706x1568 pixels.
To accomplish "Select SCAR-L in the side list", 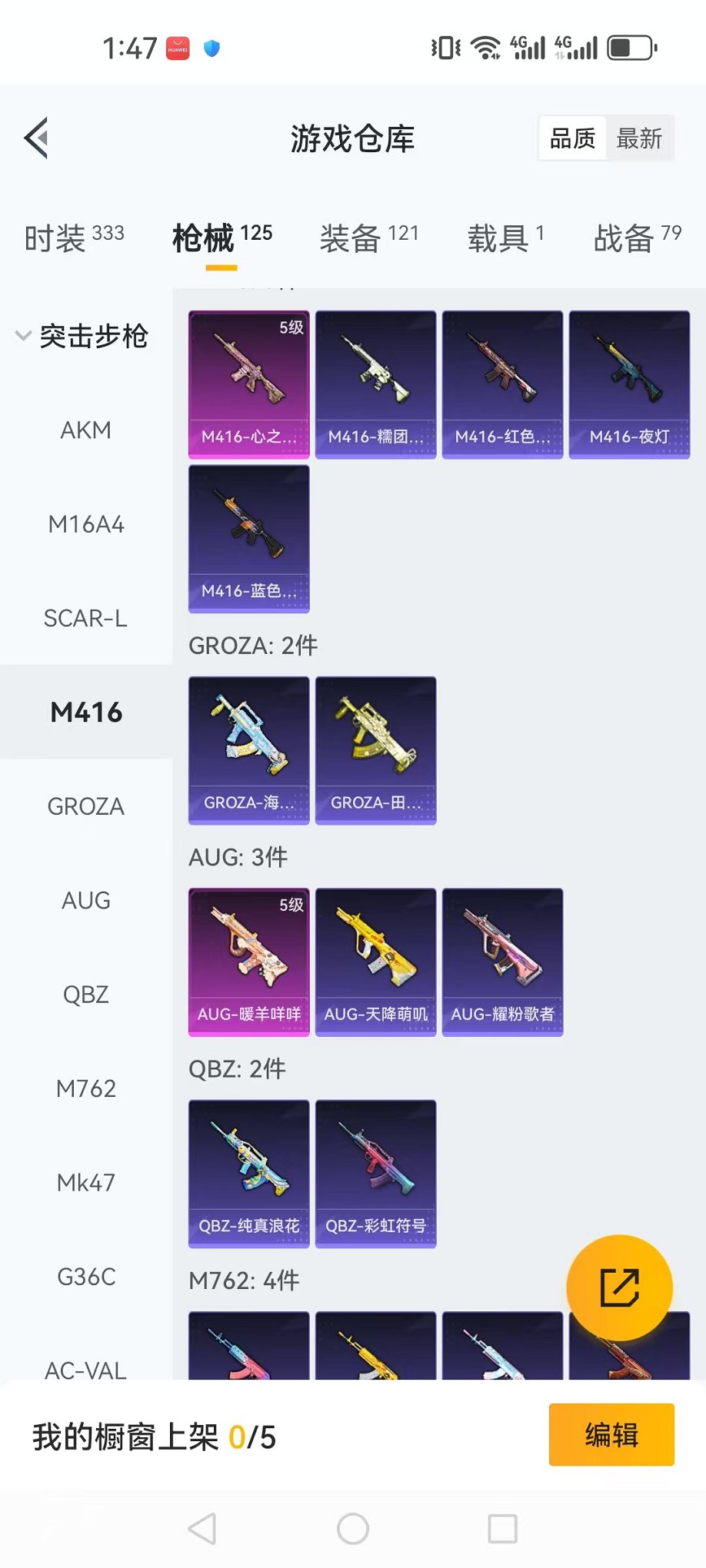I will tap(86, 619).
